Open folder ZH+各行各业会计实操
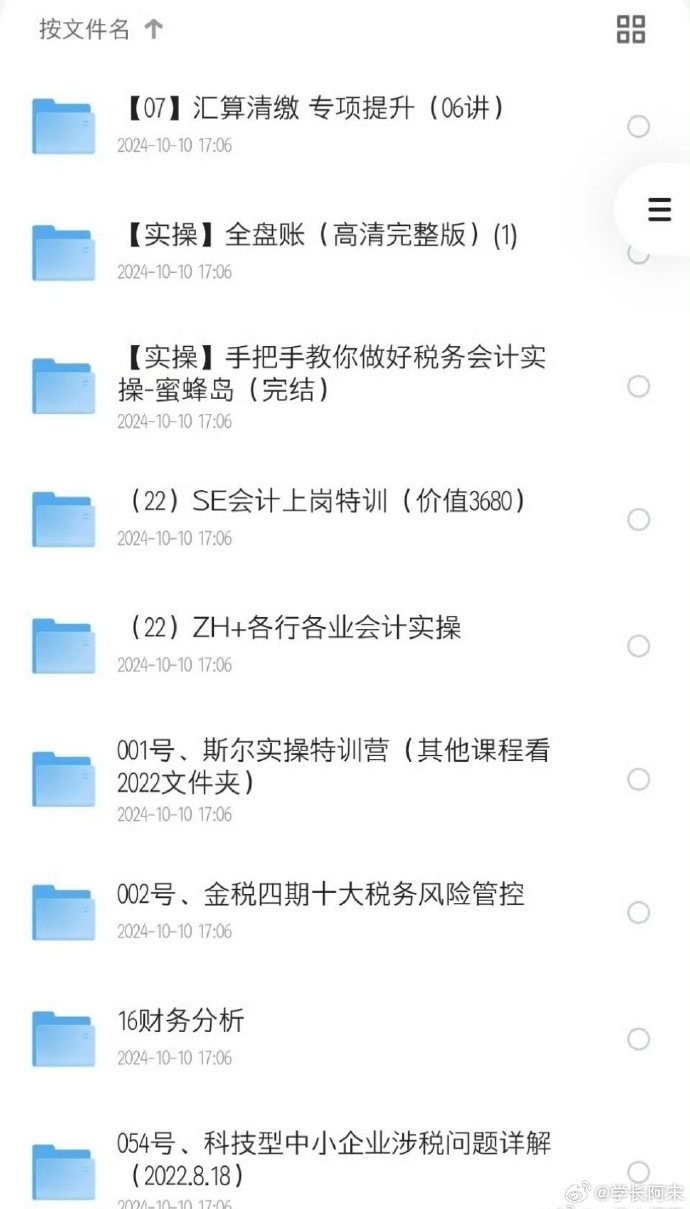This screenshot has height=1209, width=690. (290, 629)
